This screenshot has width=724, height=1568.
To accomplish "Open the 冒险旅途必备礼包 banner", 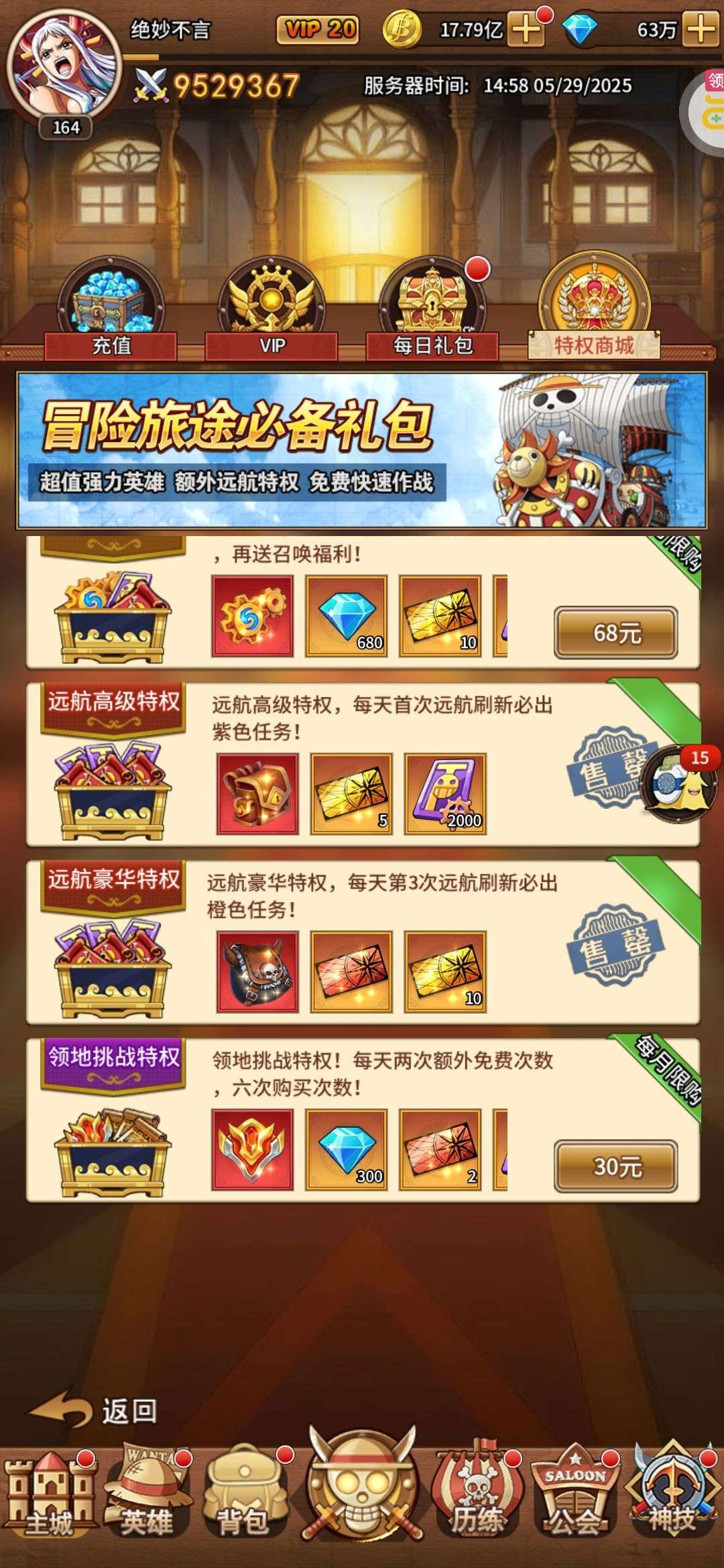I will point(362,450).
